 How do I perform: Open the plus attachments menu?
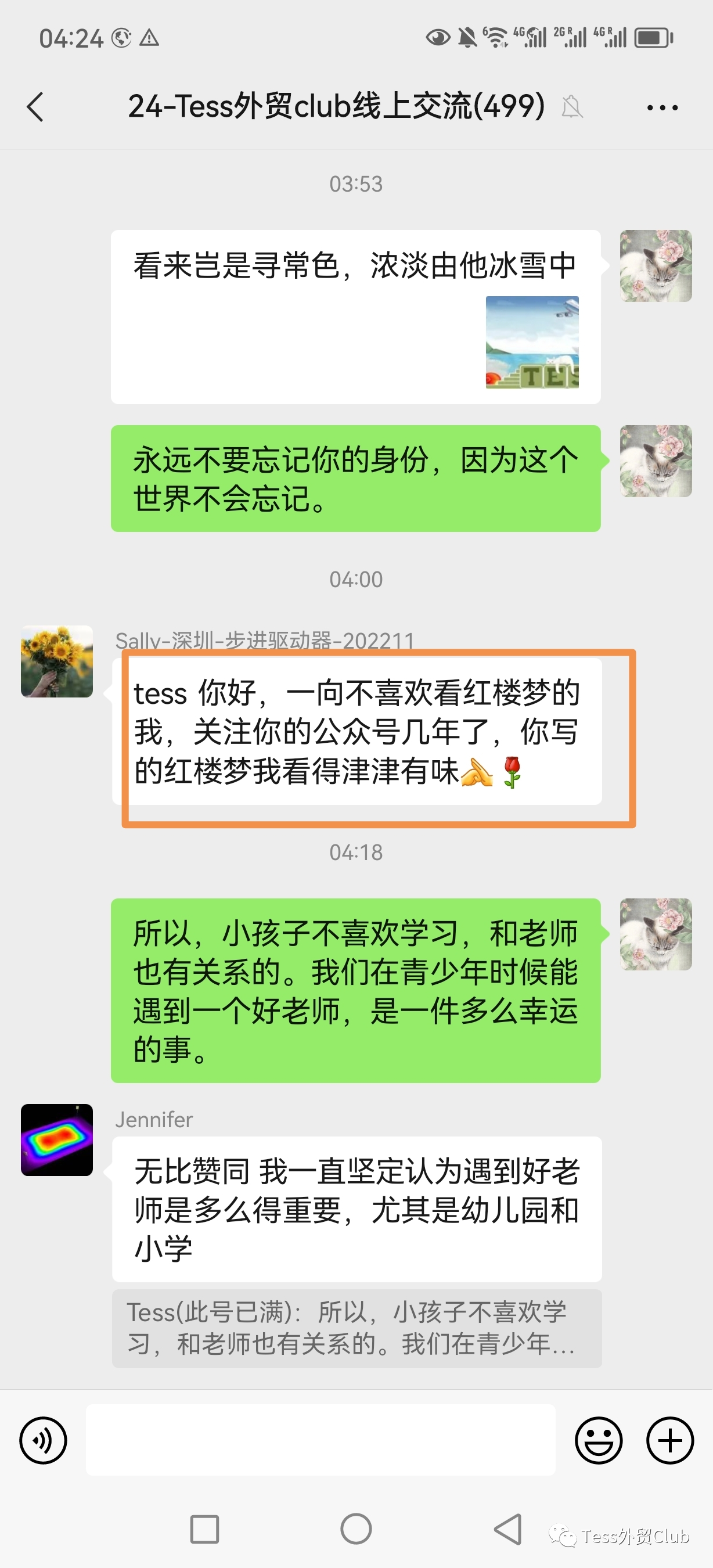tap(669, 1440)
